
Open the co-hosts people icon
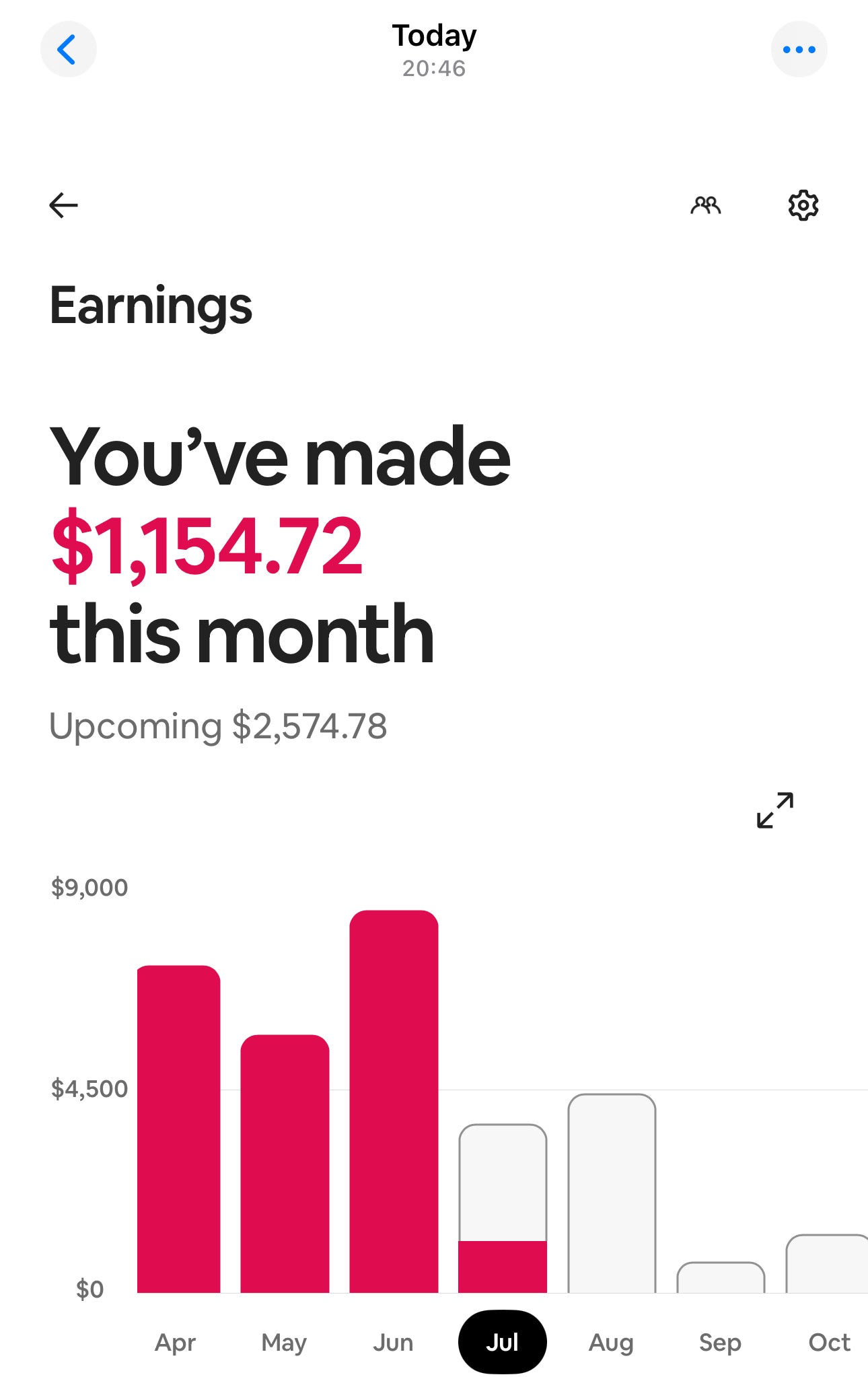[706, 205]
